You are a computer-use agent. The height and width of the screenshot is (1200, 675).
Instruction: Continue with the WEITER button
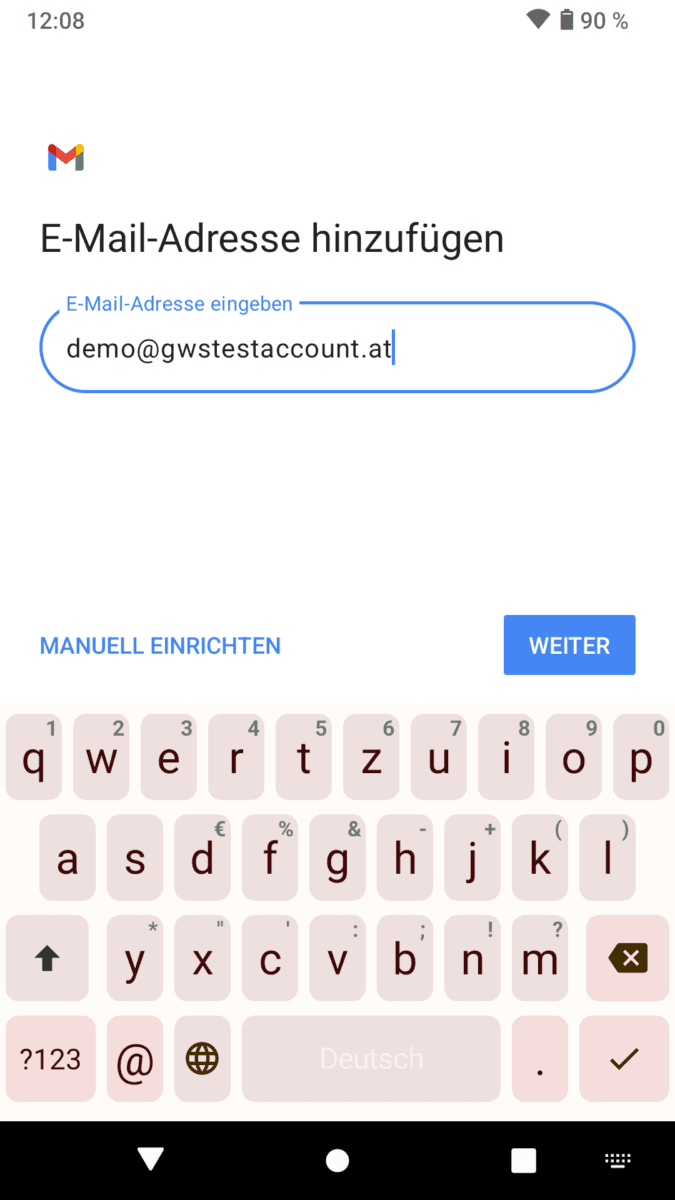(569, 645)
